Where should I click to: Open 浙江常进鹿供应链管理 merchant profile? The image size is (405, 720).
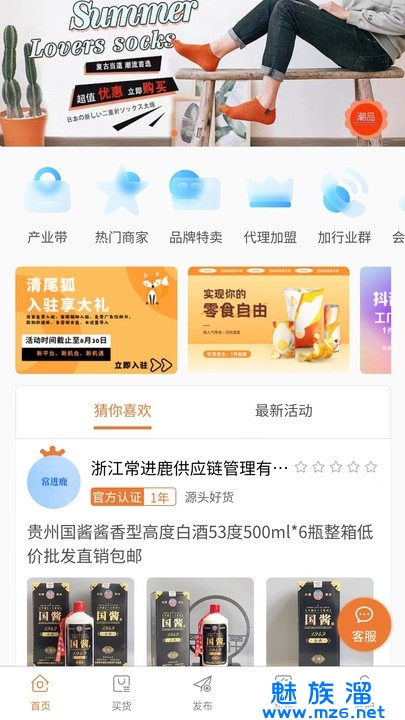[x=190, y=468]
